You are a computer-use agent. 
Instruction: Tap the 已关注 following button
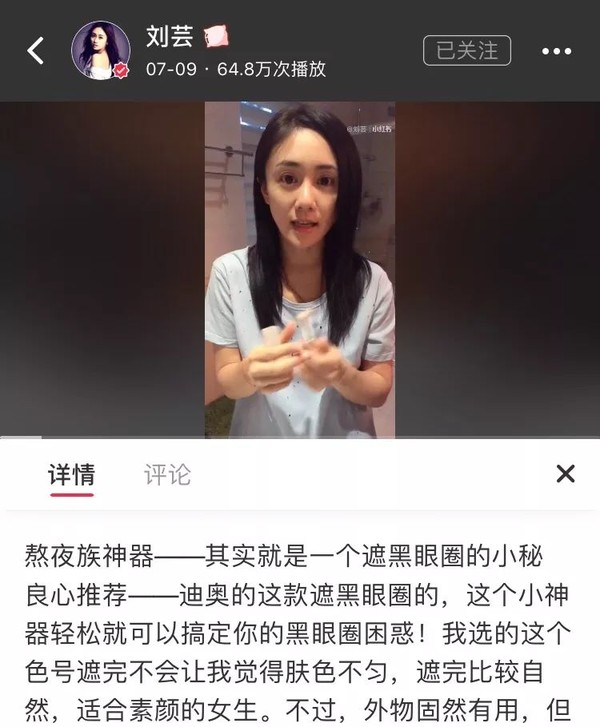(x=466, y=50)
